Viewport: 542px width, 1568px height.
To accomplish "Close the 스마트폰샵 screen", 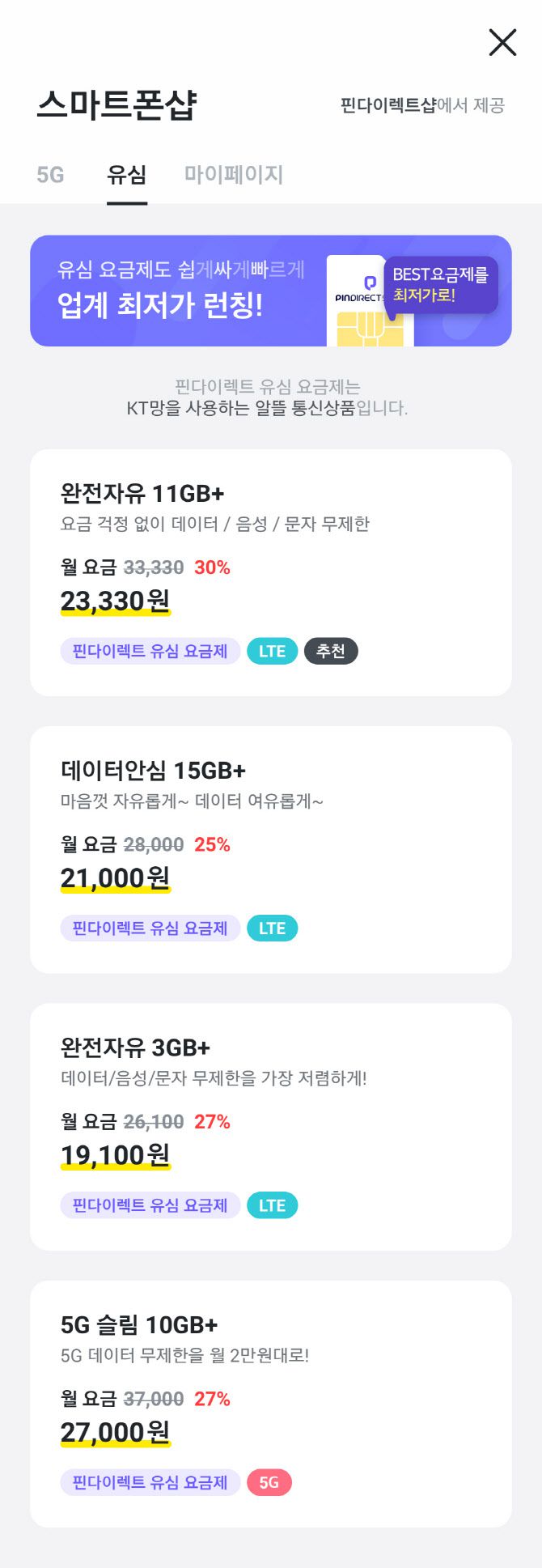I will click(502, 42).
